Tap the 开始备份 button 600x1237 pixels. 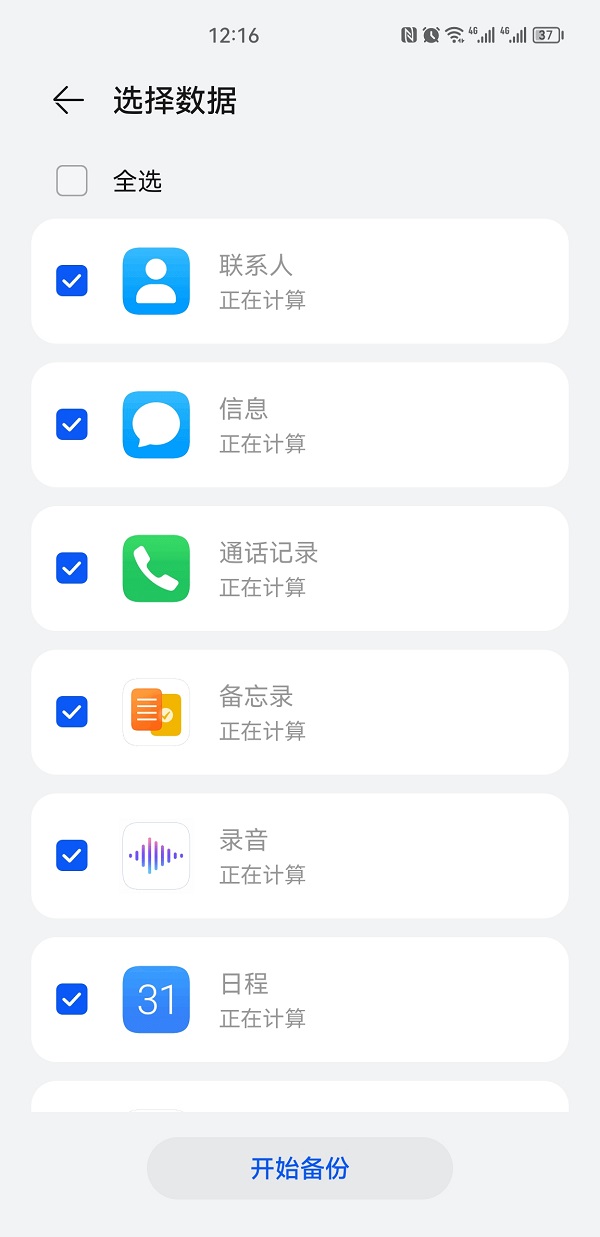click(300, 1168)
